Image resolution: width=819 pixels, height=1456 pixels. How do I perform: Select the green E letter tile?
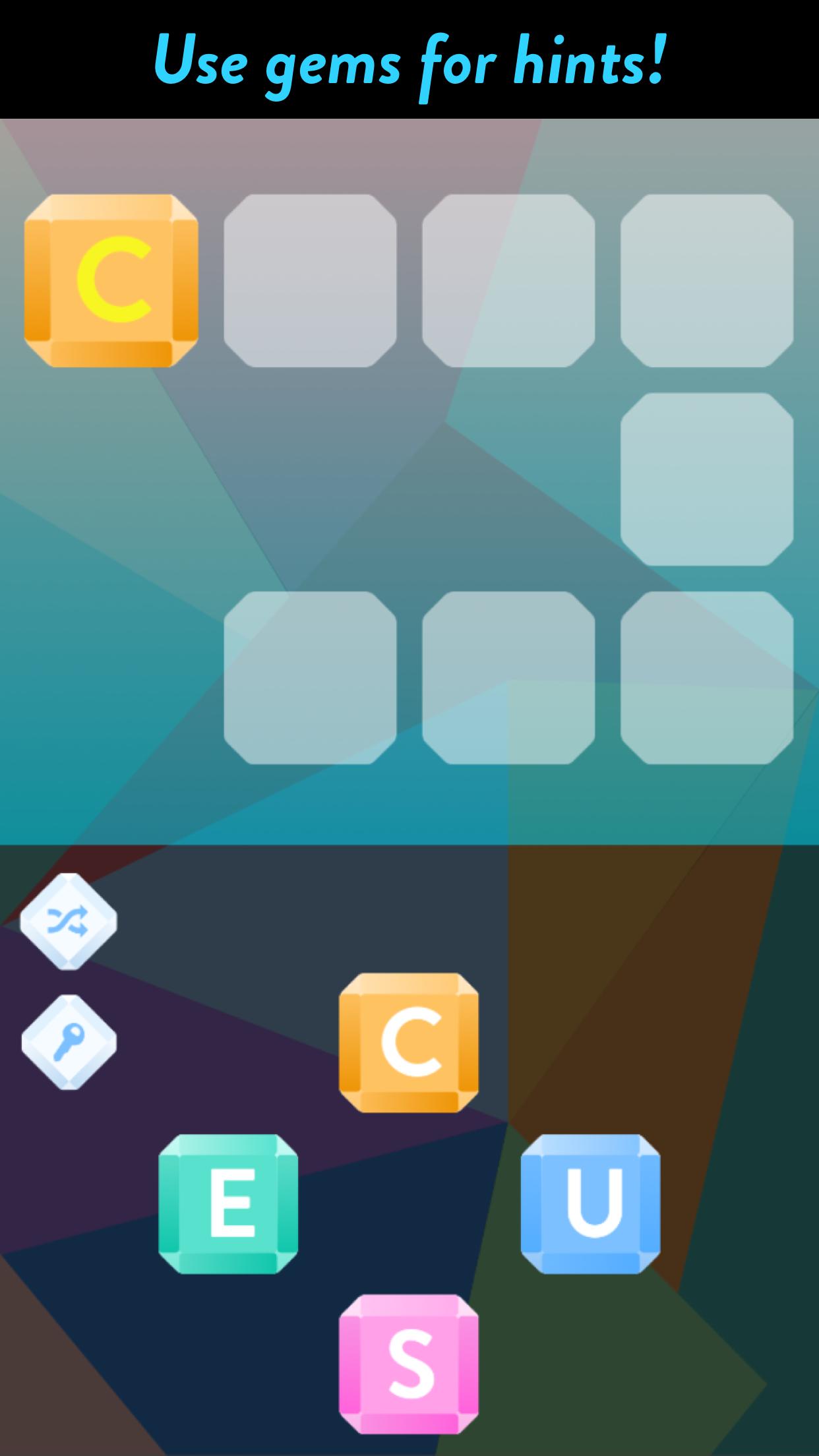[228, 1203]
